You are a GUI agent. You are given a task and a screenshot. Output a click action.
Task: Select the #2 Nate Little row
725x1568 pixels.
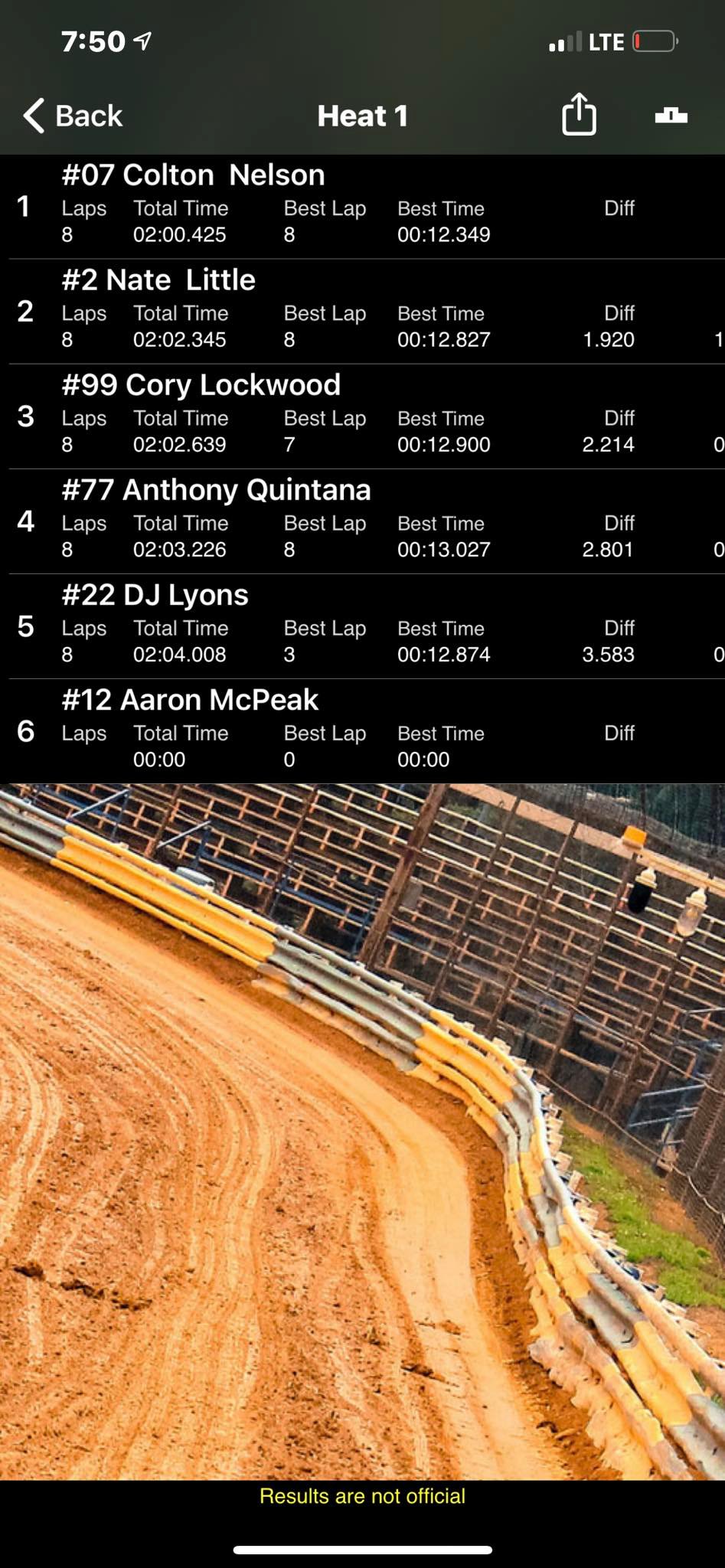point(362,312)
